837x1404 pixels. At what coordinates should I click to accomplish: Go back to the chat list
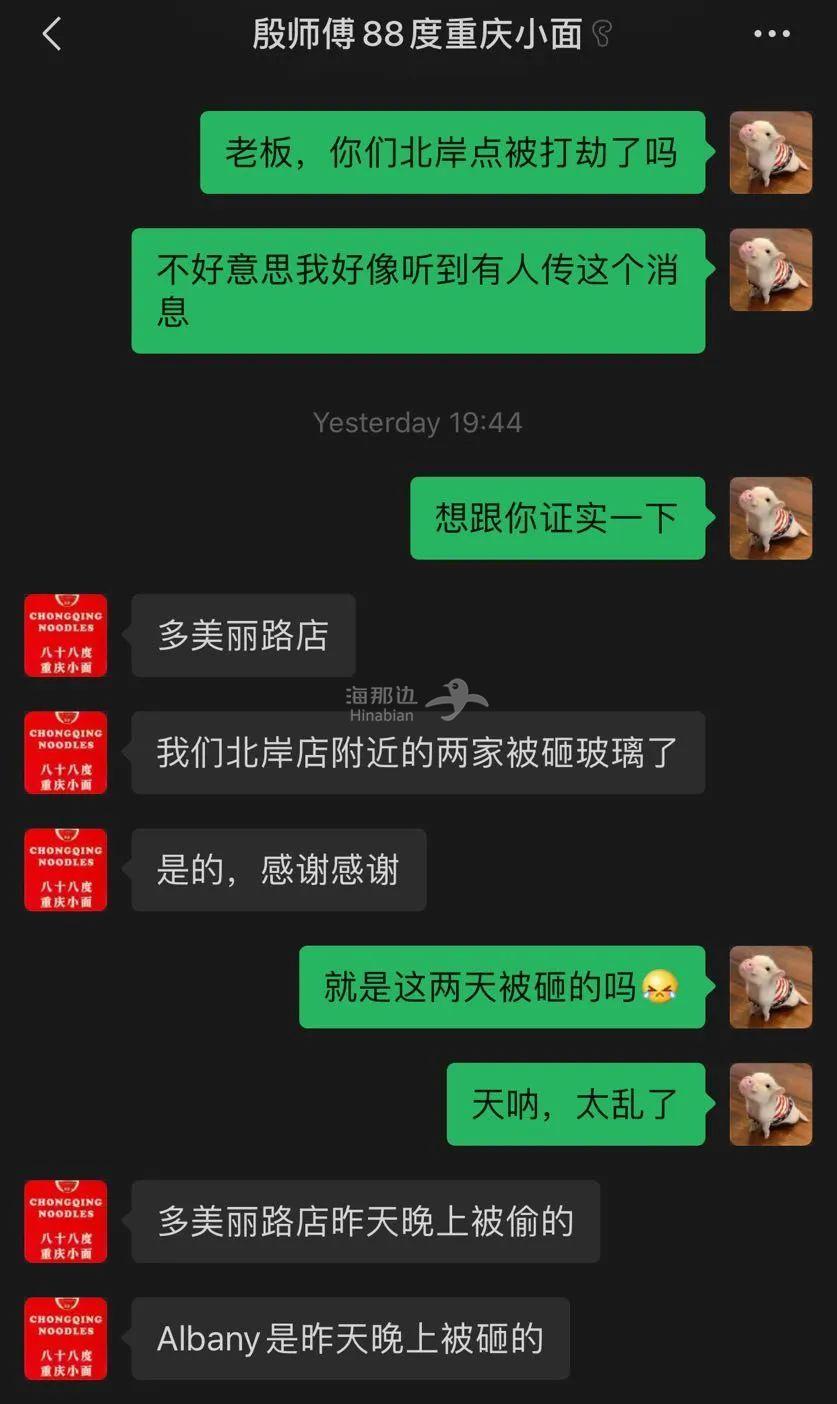[52, 35]
